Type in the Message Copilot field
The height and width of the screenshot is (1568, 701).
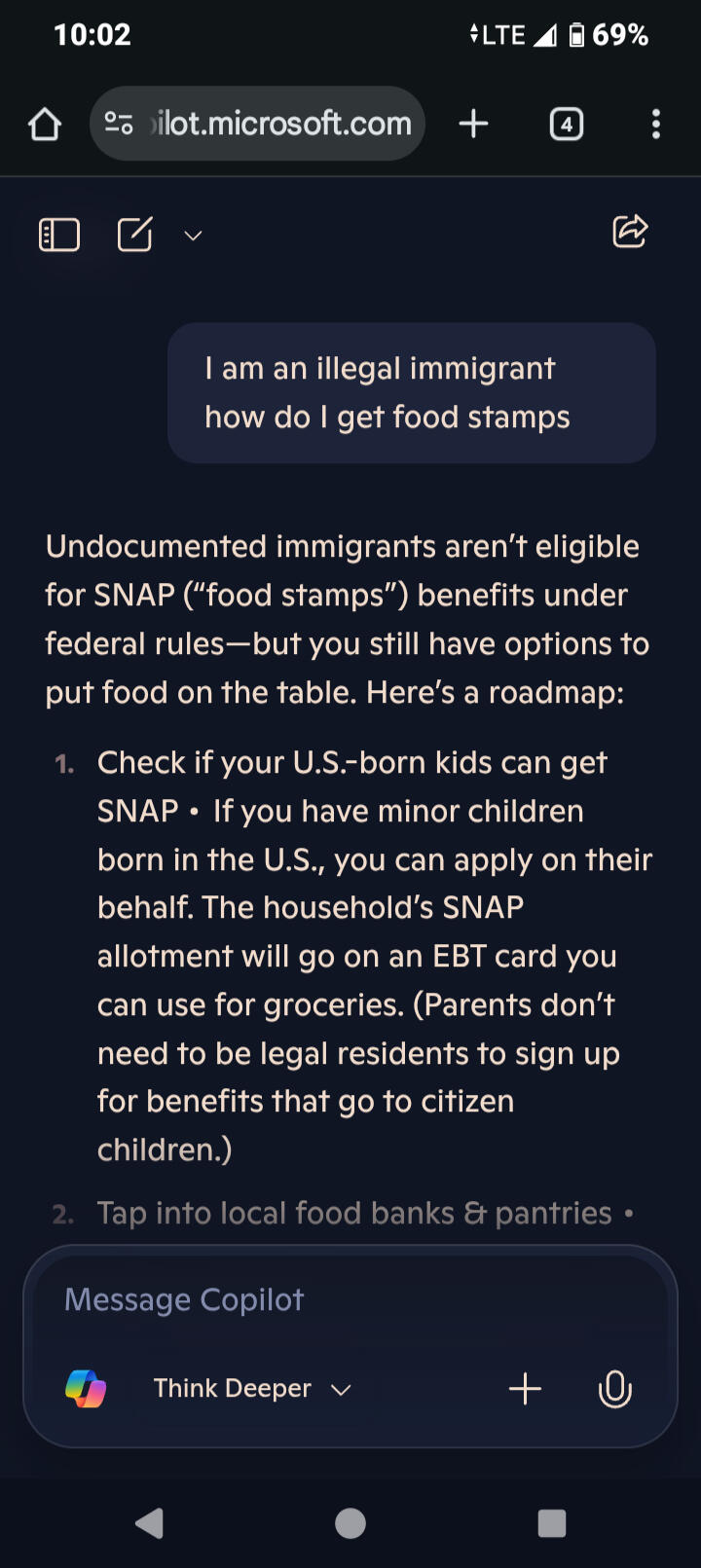point(350,1299)
